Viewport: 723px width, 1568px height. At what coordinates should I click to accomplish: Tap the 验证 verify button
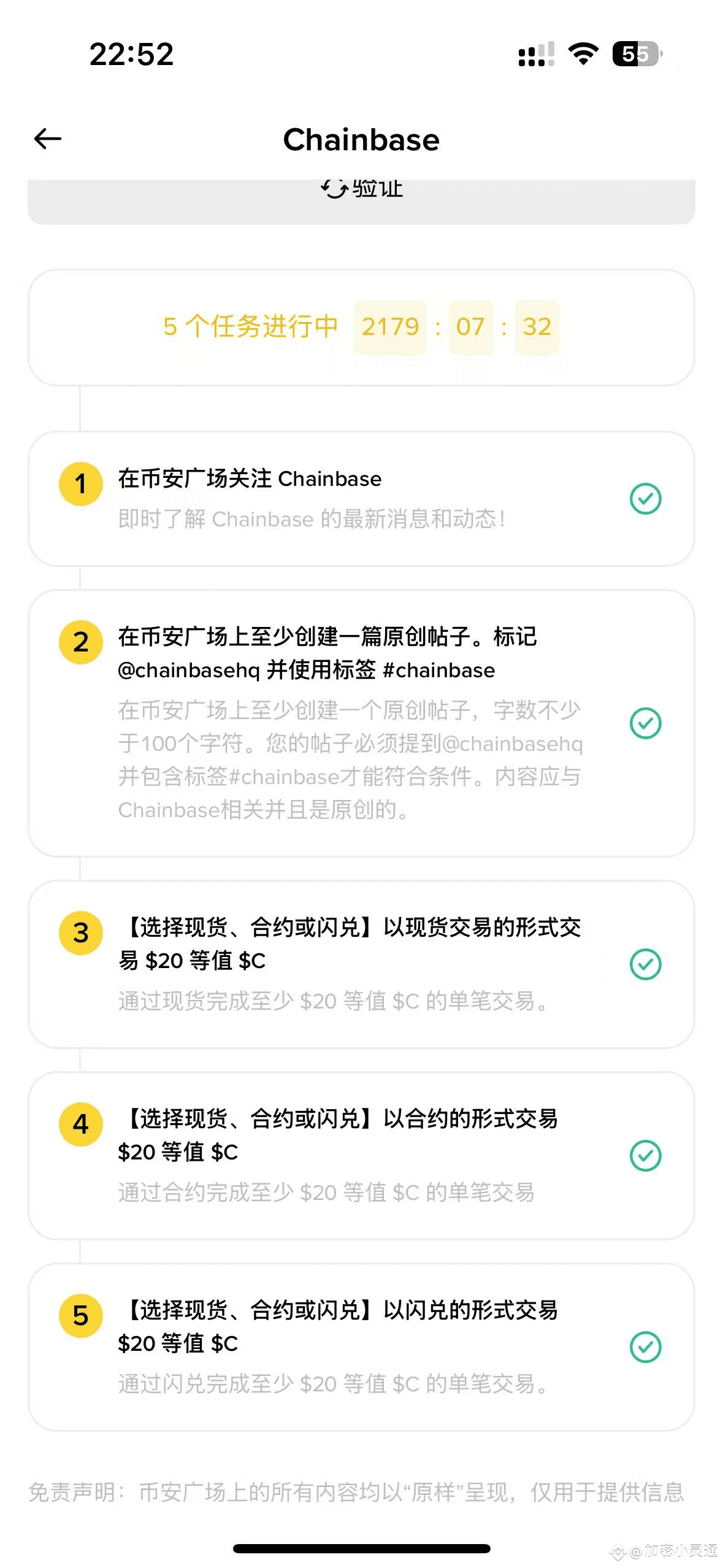361,202
